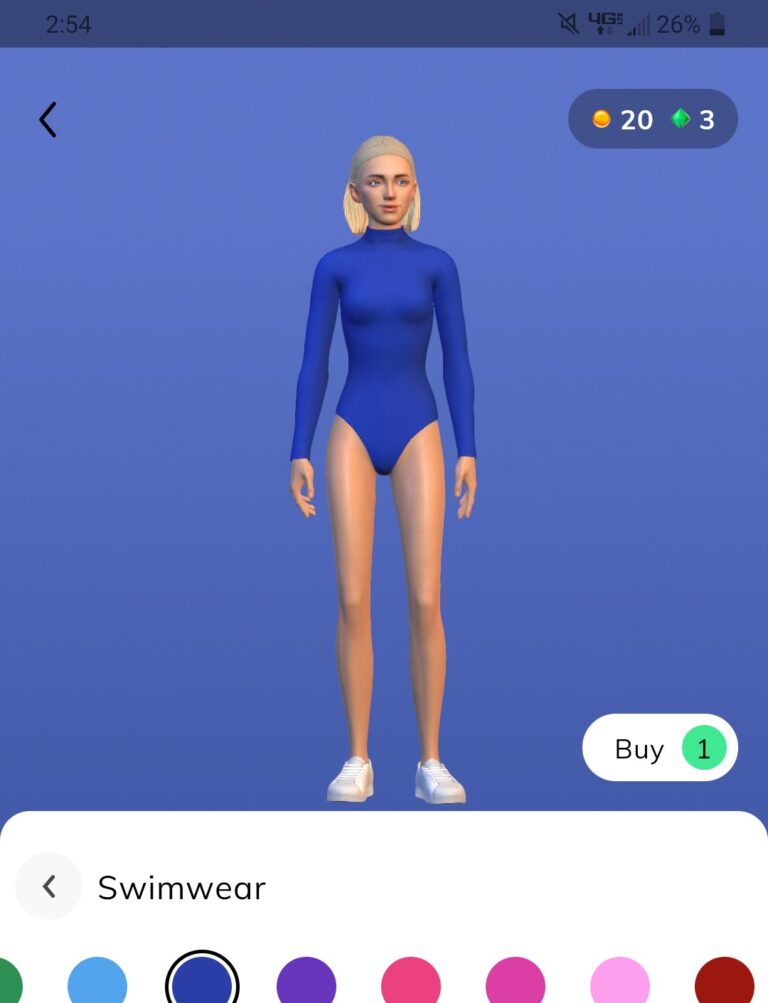Choose the light blue swimsuit color
Viewport: 768px width, 1003px height.
click(97, 984)
